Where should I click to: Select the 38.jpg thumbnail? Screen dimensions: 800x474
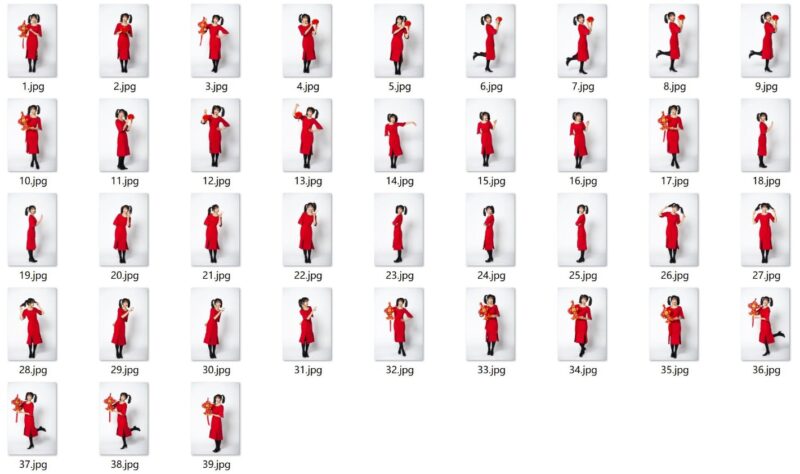pos(124,418)
